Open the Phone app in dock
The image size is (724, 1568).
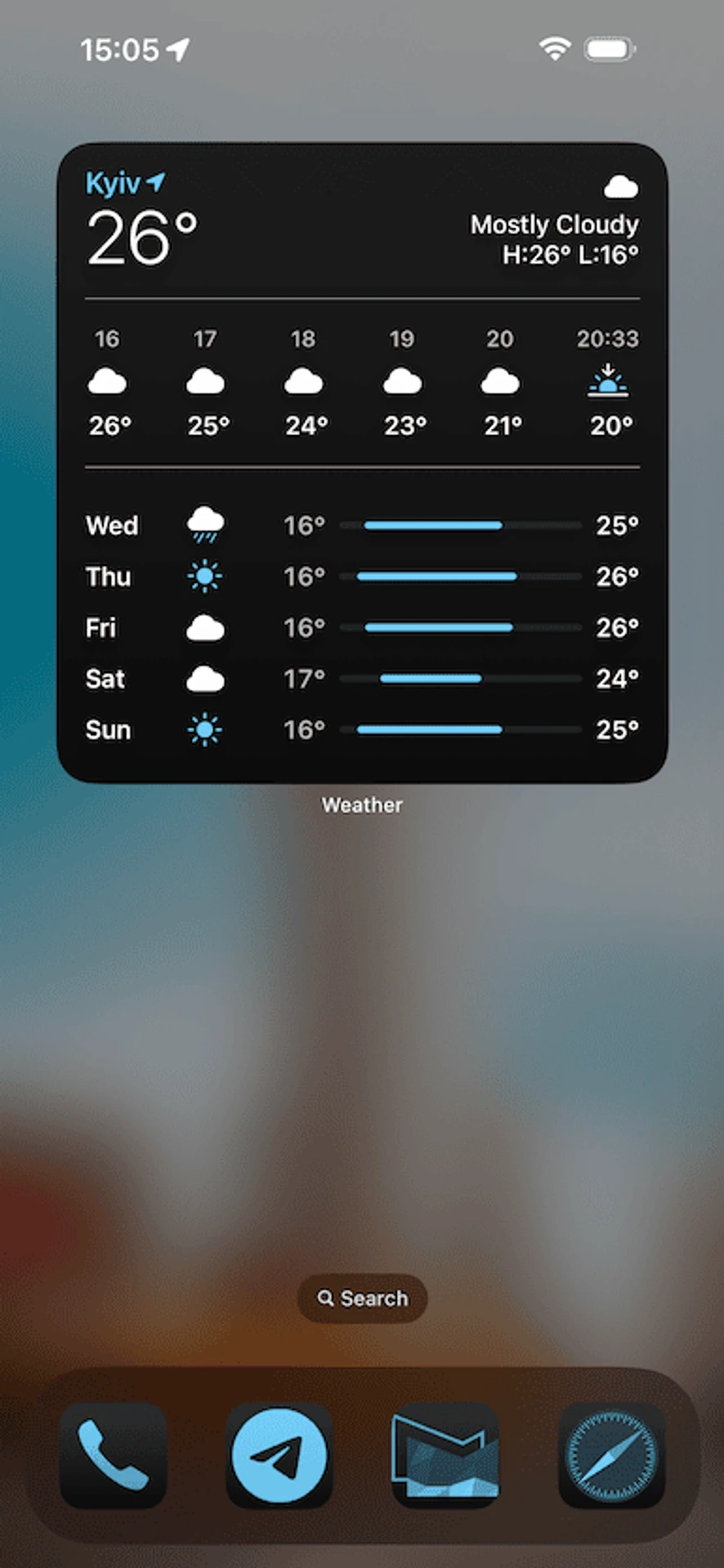click(x=113, y=1455)
